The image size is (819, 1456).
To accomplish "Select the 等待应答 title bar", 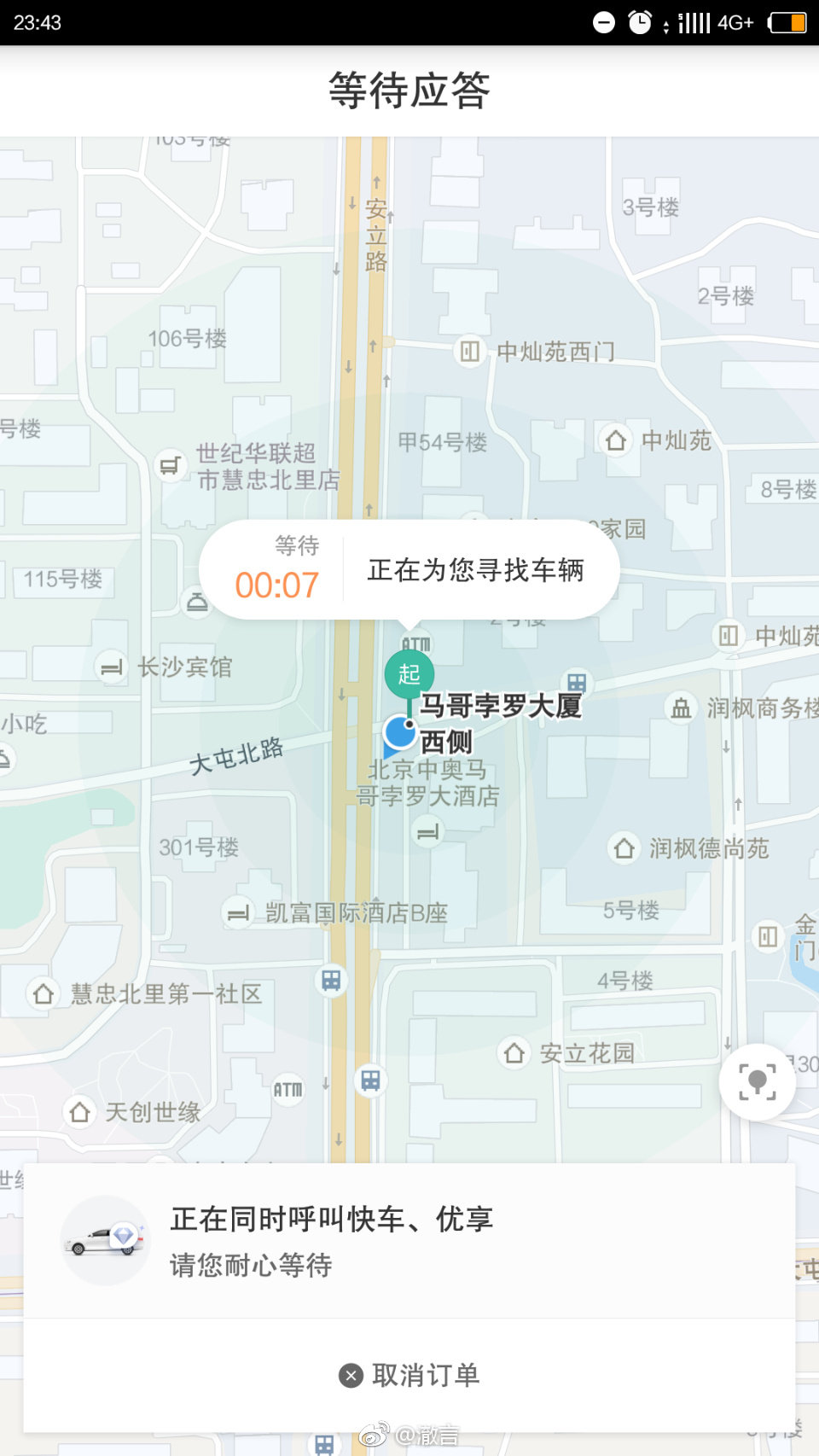I will pos(409,92).
